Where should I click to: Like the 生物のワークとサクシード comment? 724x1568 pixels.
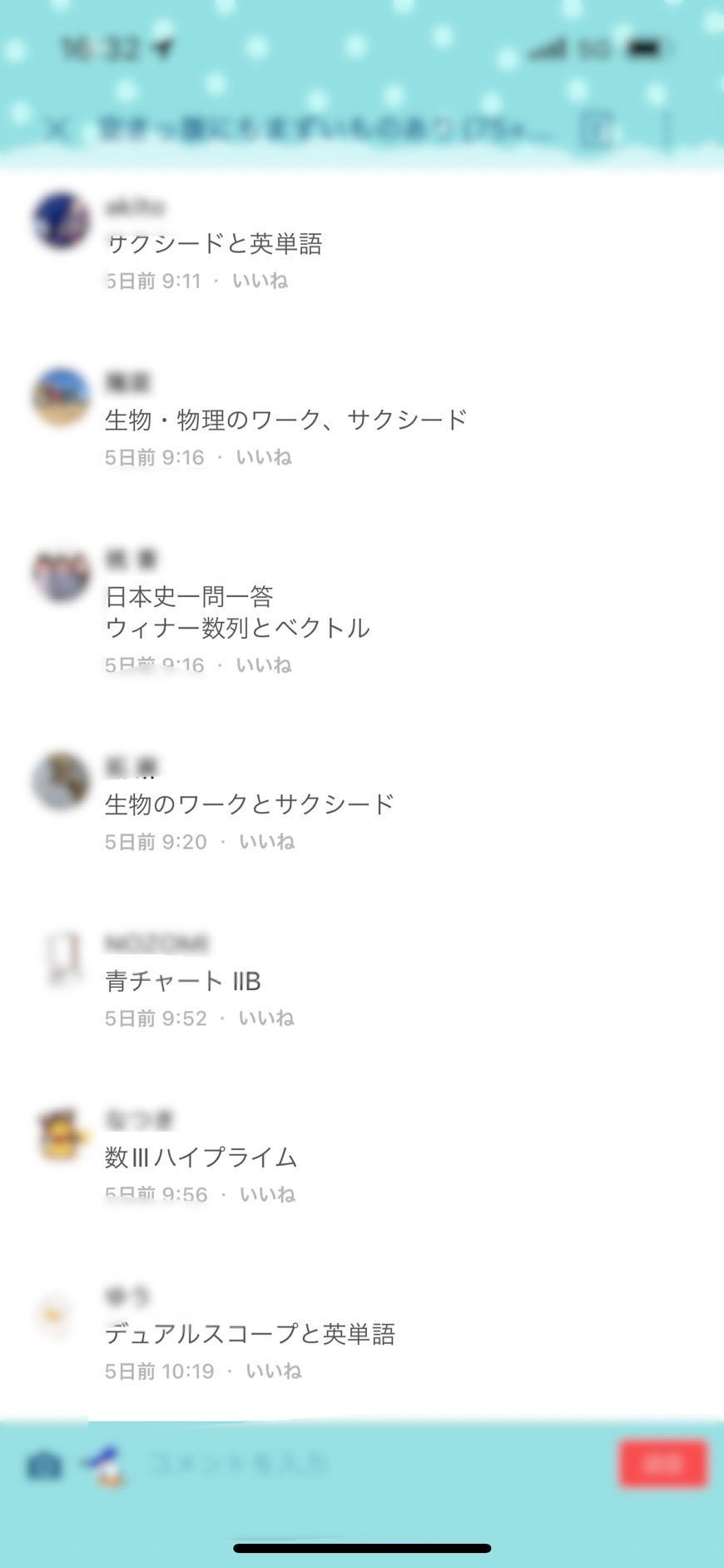click(x=266, y=841)
